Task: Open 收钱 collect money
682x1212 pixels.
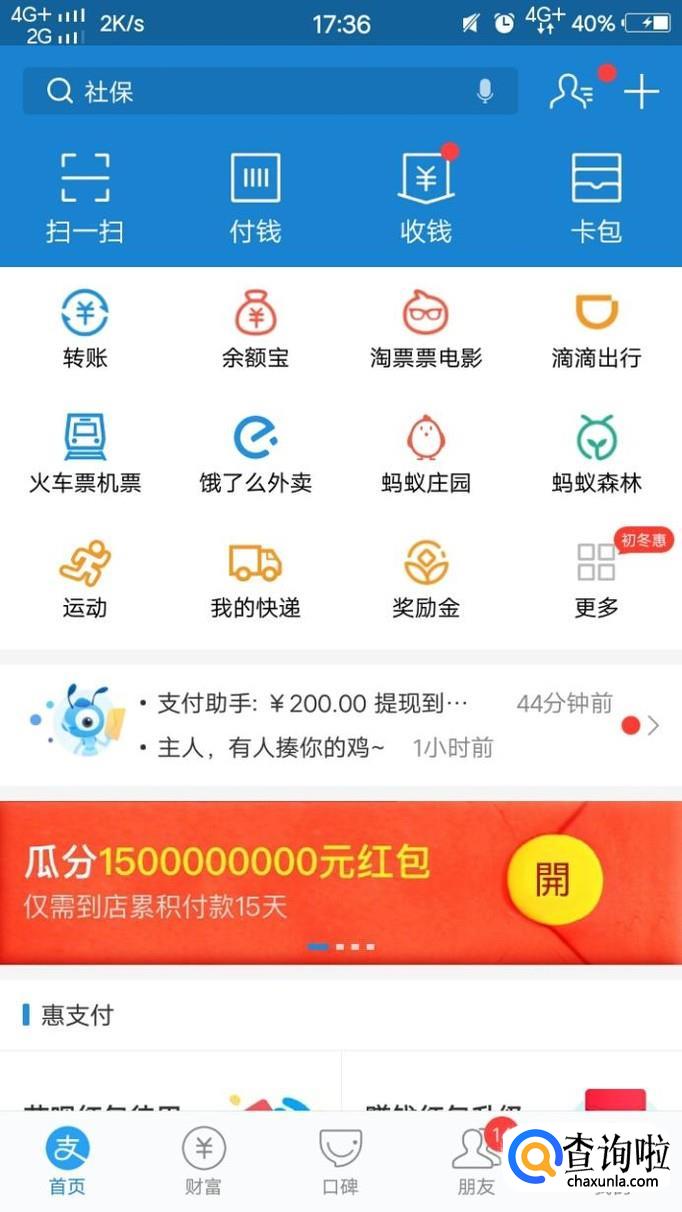Action: tap(426, 198)
